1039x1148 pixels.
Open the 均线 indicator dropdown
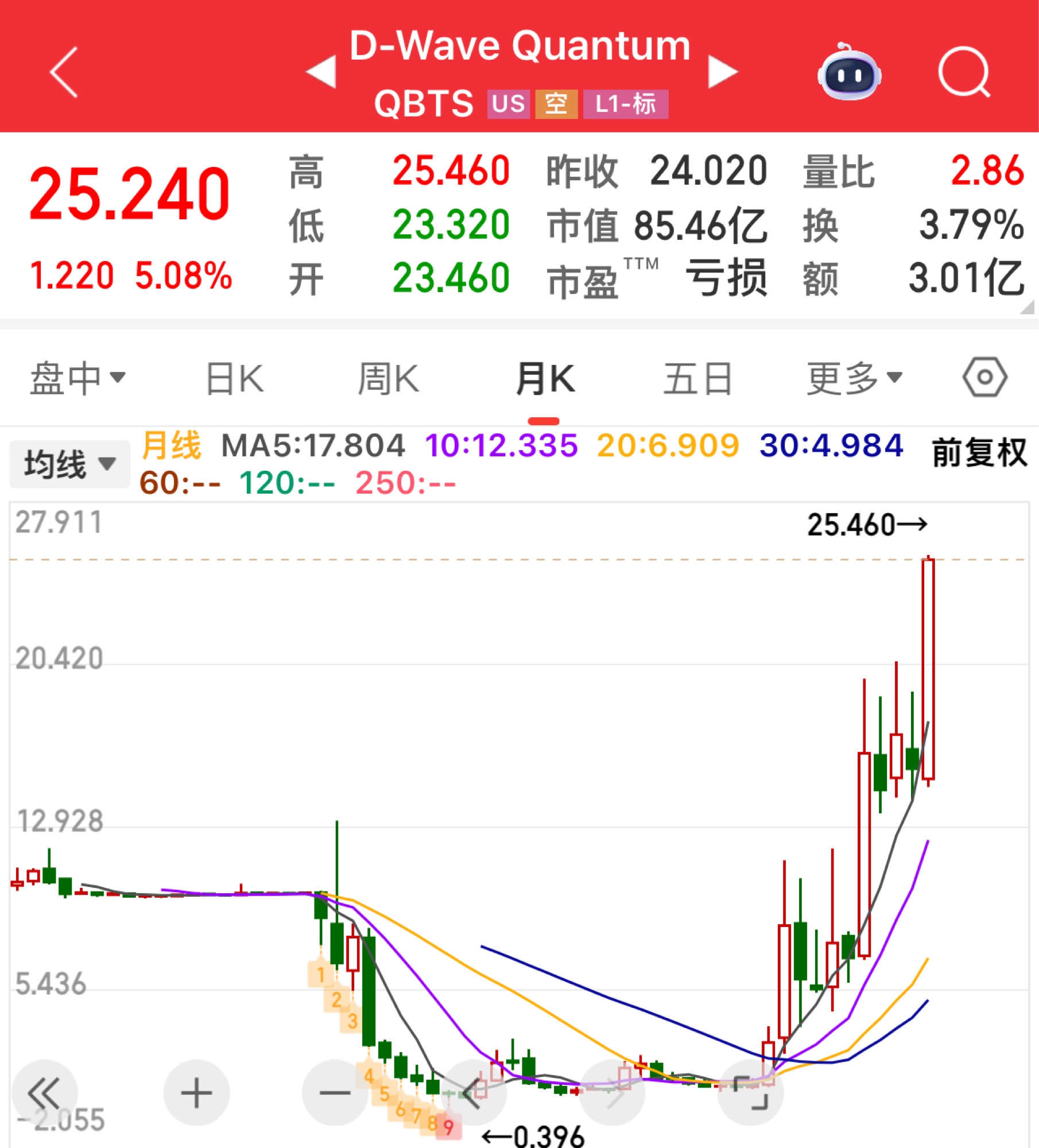(70, 464)
